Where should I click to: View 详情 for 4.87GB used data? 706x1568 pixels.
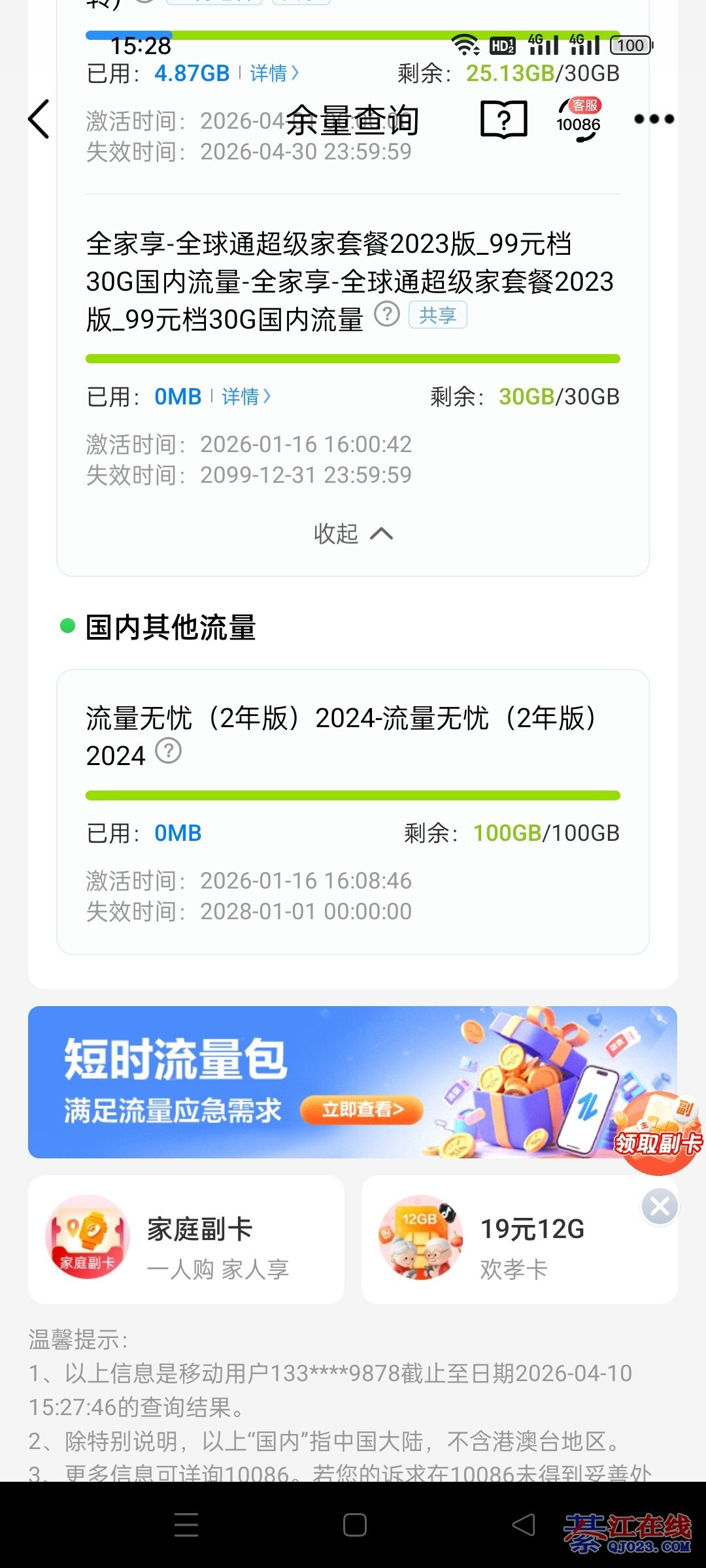pyautogui.click(x=274, y=73)
